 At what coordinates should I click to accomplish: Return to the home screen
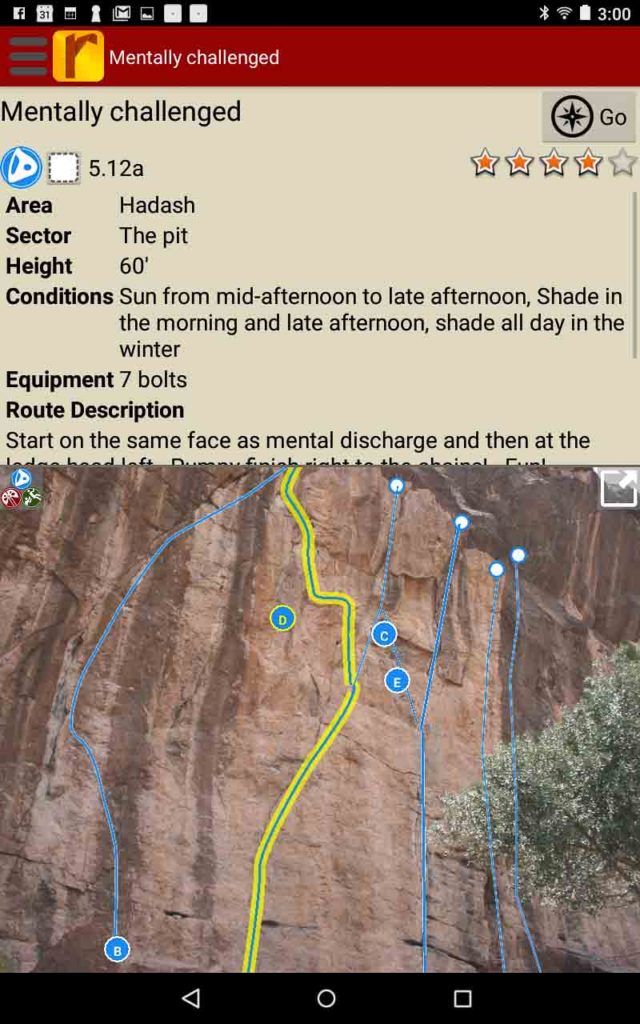pos(326,998)
